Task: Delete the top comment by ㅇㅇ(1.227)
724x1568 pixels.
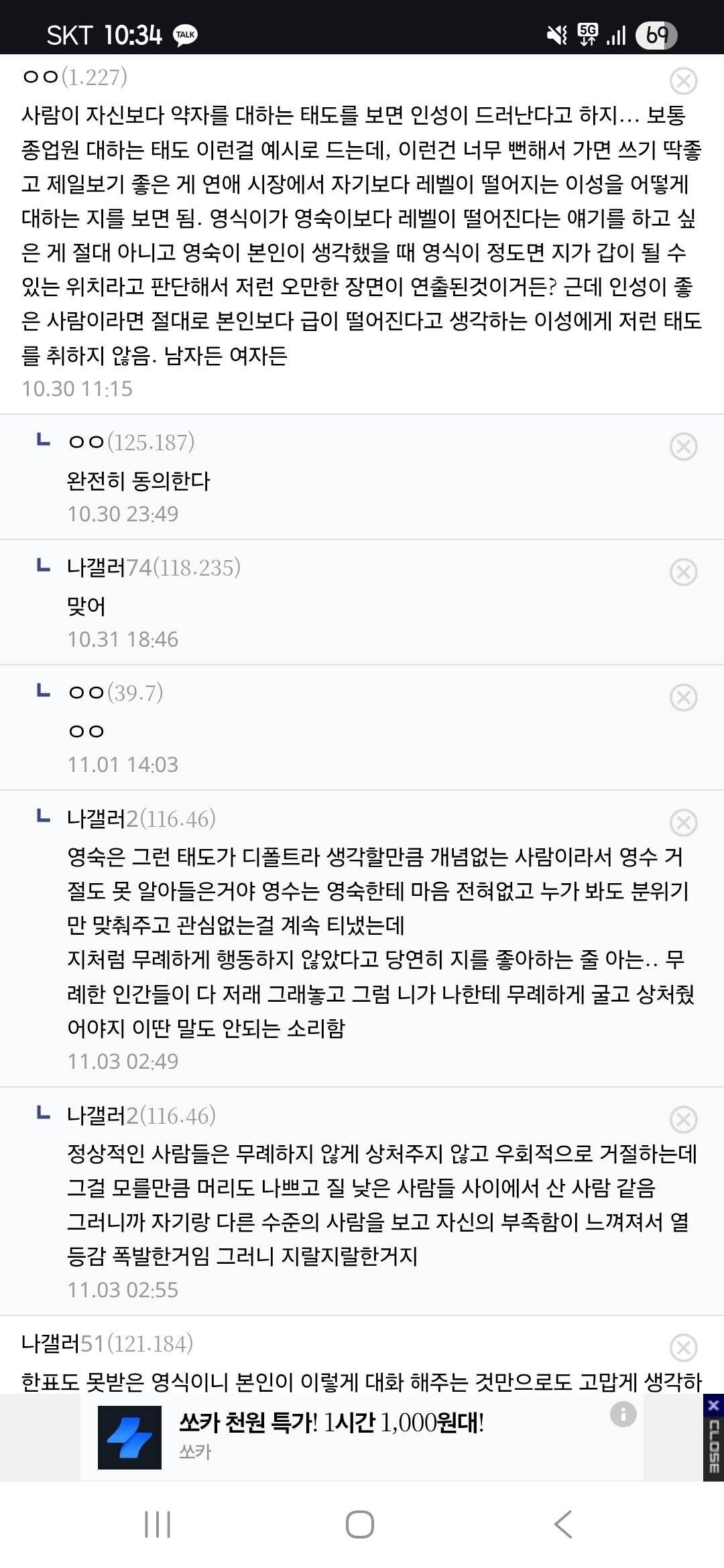Action: 683,81
